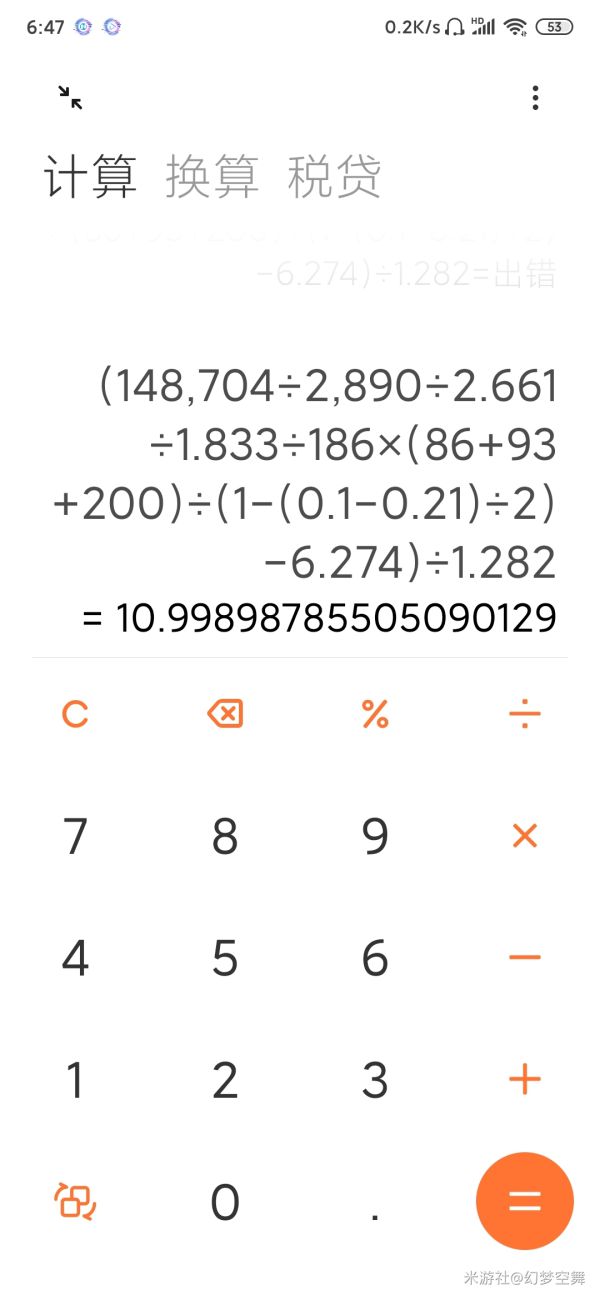Viewport: 600px width, 1300px height.
Task: Switch to the 税贷 tab
Action: tap(334, 177)
